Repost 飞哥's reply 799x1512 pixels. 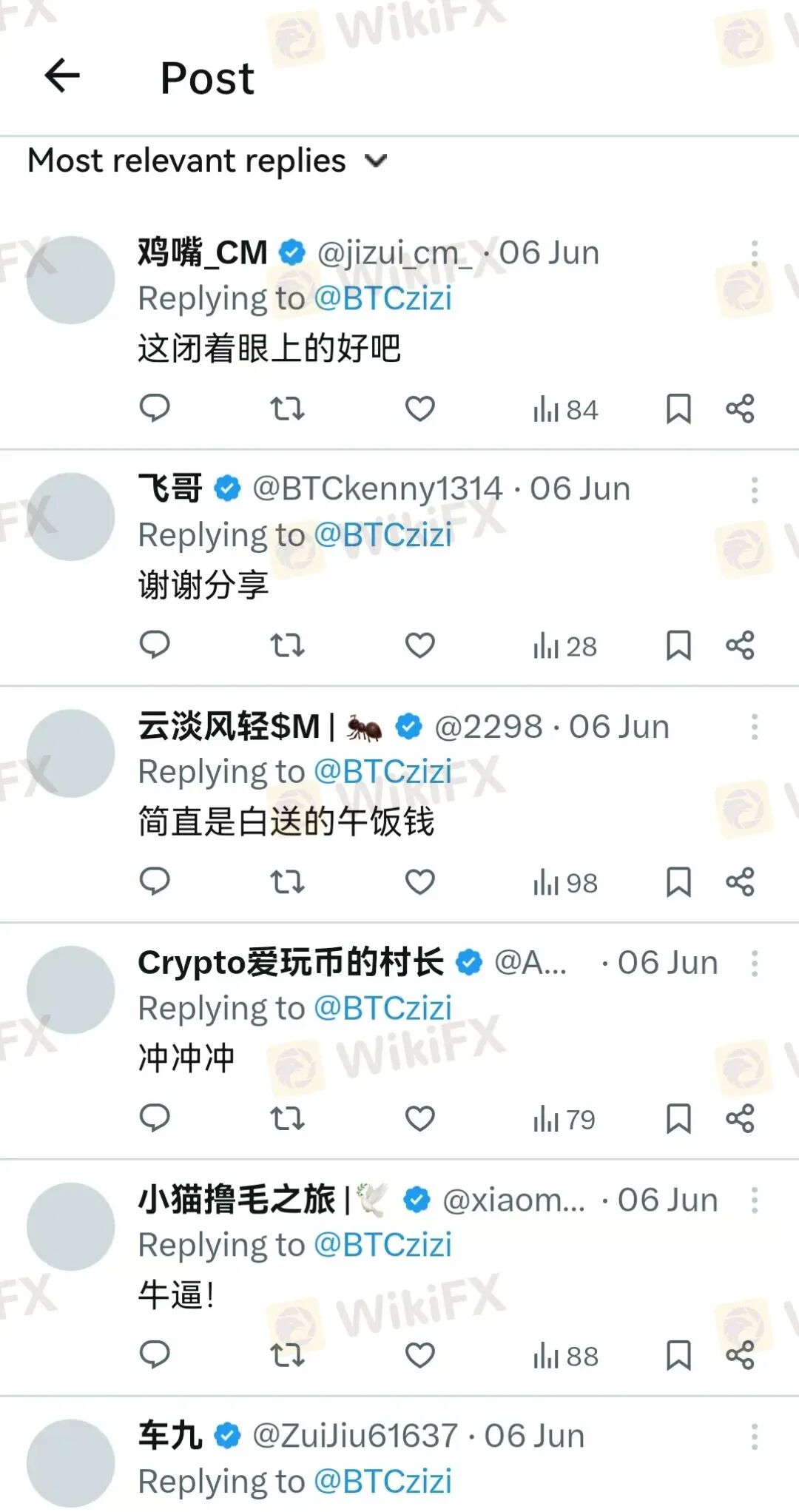pos(287,645)
